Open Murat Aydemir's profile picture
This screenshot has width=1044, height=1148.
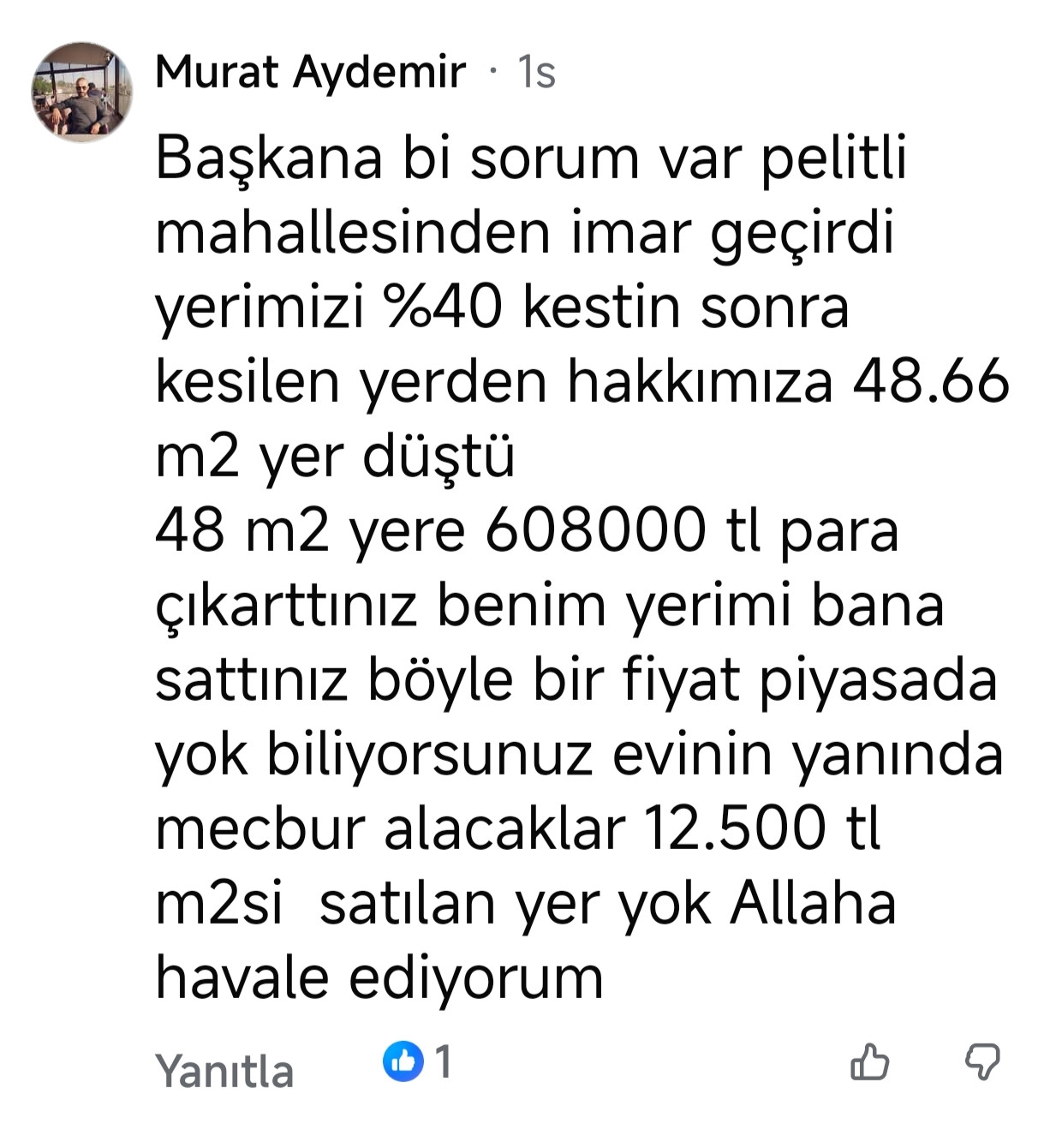pyautogui.click(x=82, y=92)
